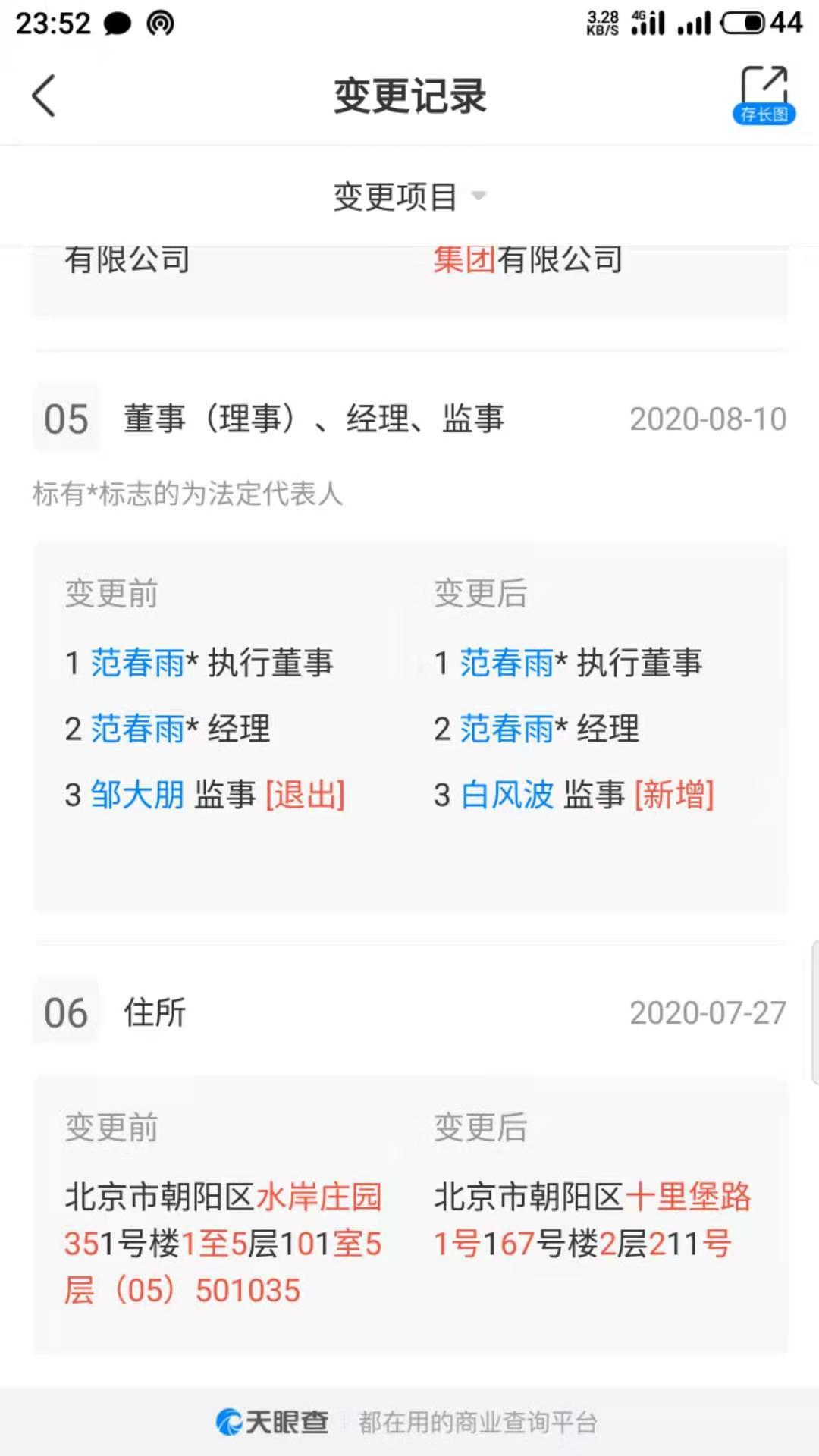
Task: Go back from the 变更记录 page
Action: pyautogui.click(x=44, y=96)
